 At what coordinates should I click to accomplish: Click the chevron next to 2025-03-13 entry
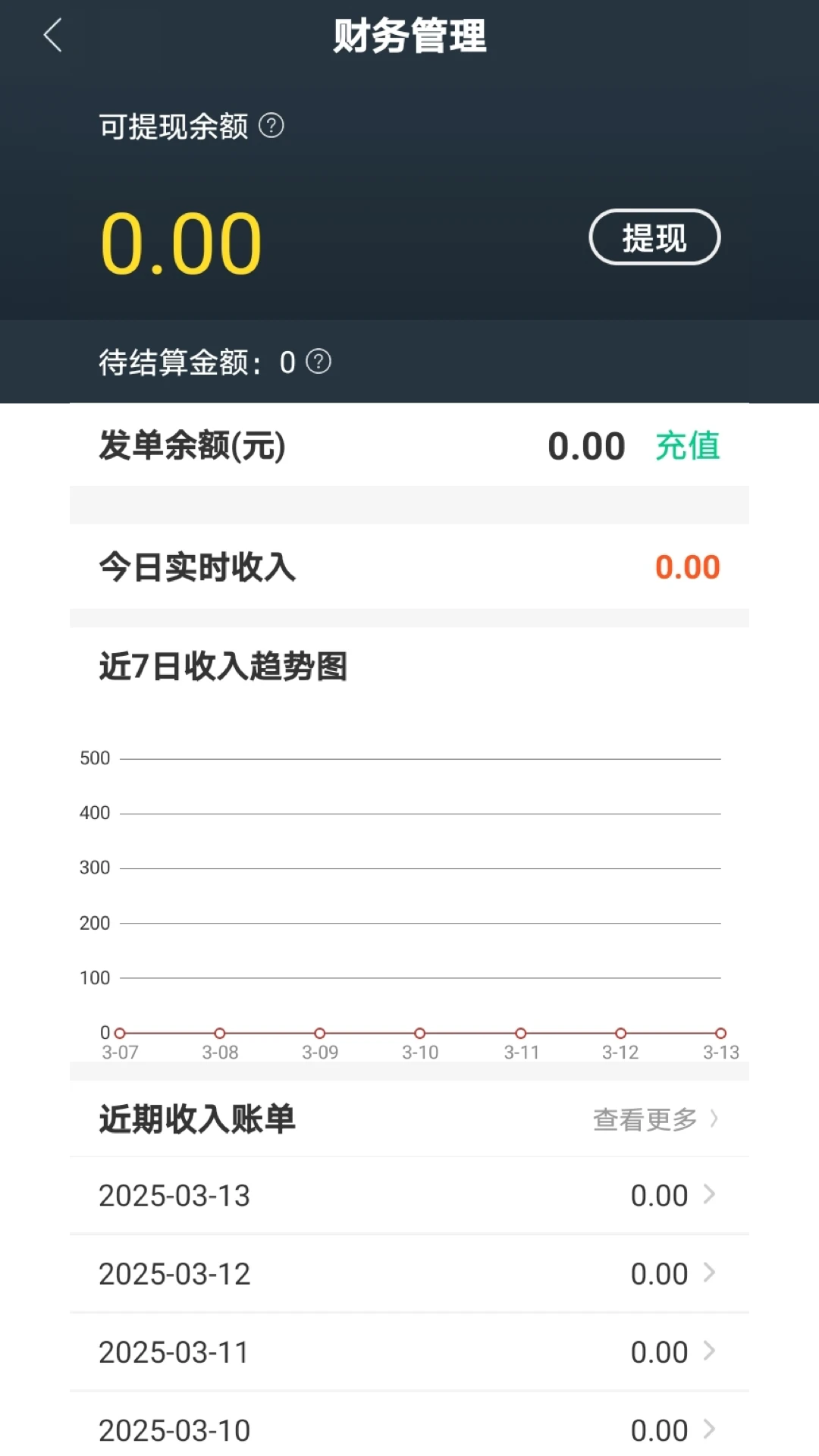pyautogui.click(x=710, y=1195)
